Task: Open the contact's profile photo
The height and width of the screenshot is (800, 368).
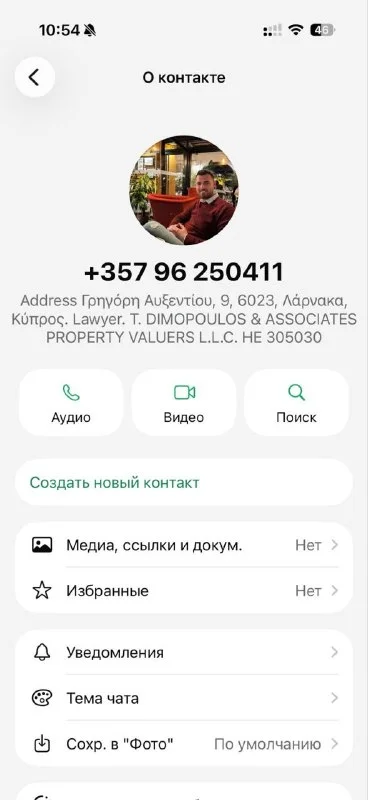Action: click(184, 190)
